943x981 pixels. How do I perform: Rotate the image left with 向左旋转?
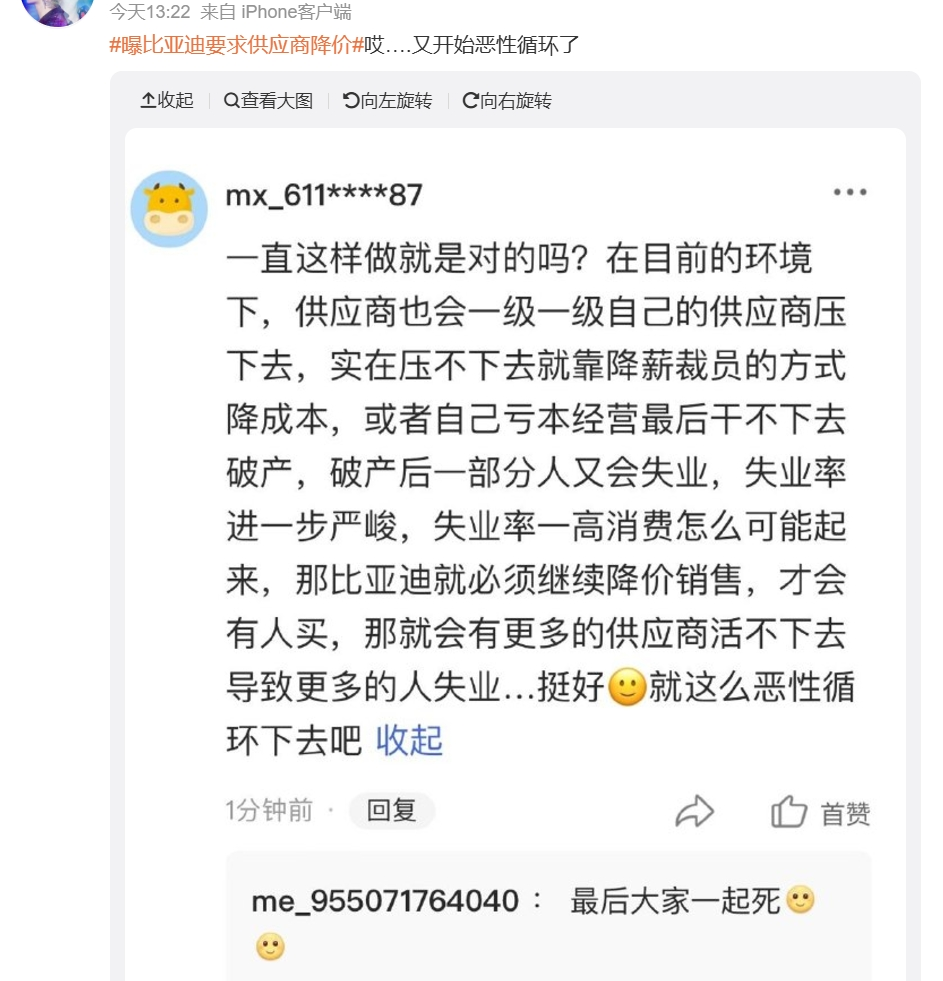point(352,101)
